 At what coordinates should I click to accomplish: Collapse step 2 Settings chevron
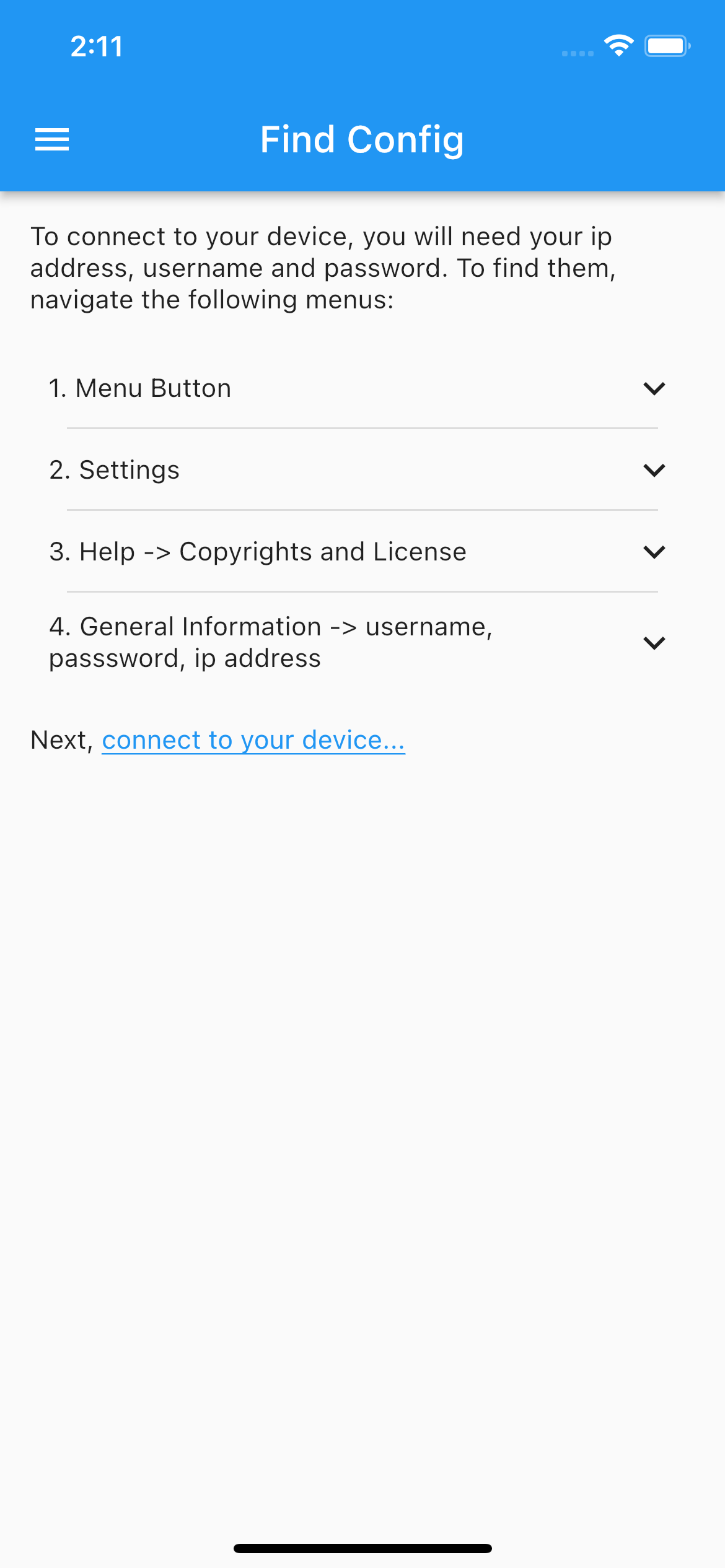654,469
